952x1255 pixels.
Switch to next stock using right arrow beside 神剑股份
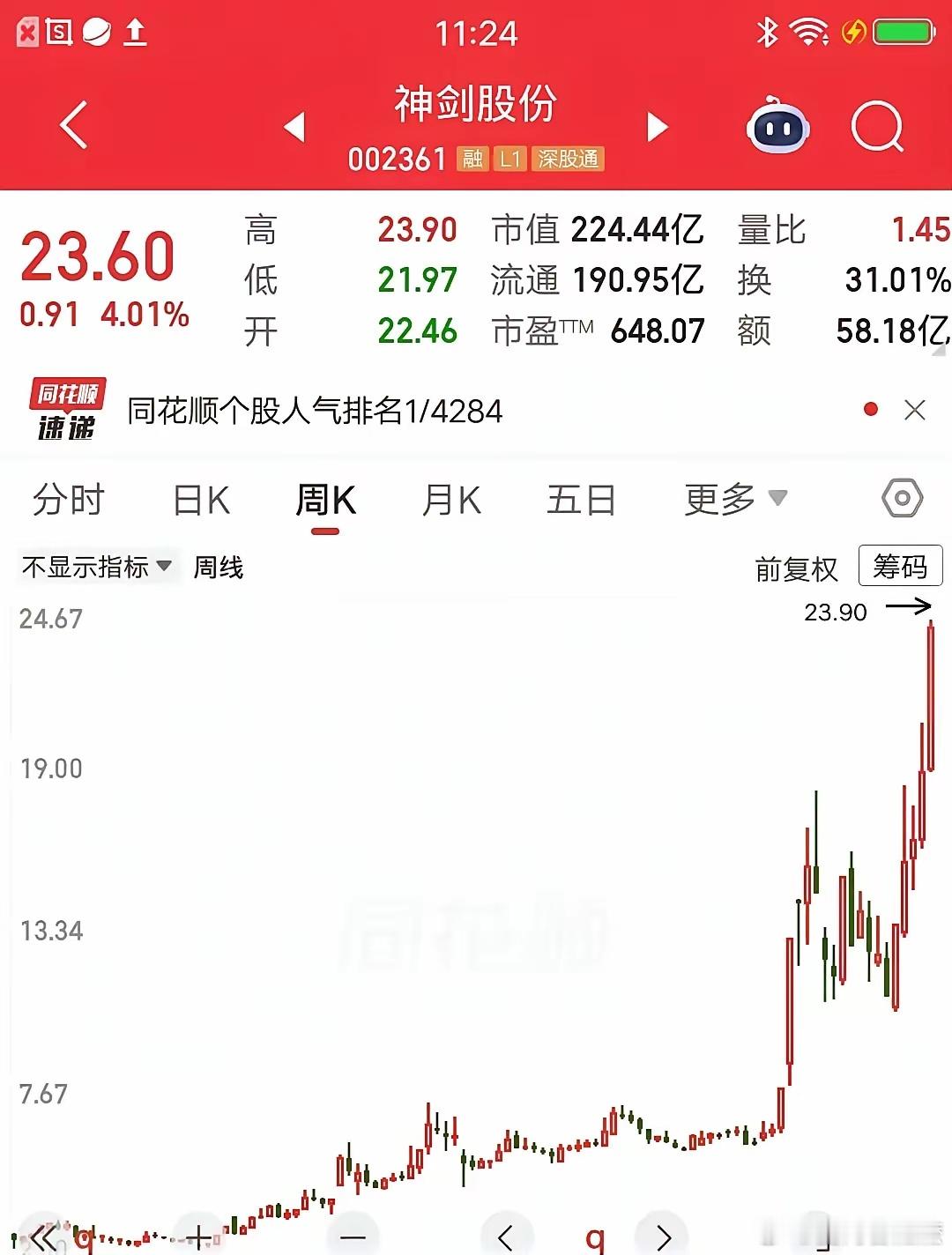click(x=657, y=126)
